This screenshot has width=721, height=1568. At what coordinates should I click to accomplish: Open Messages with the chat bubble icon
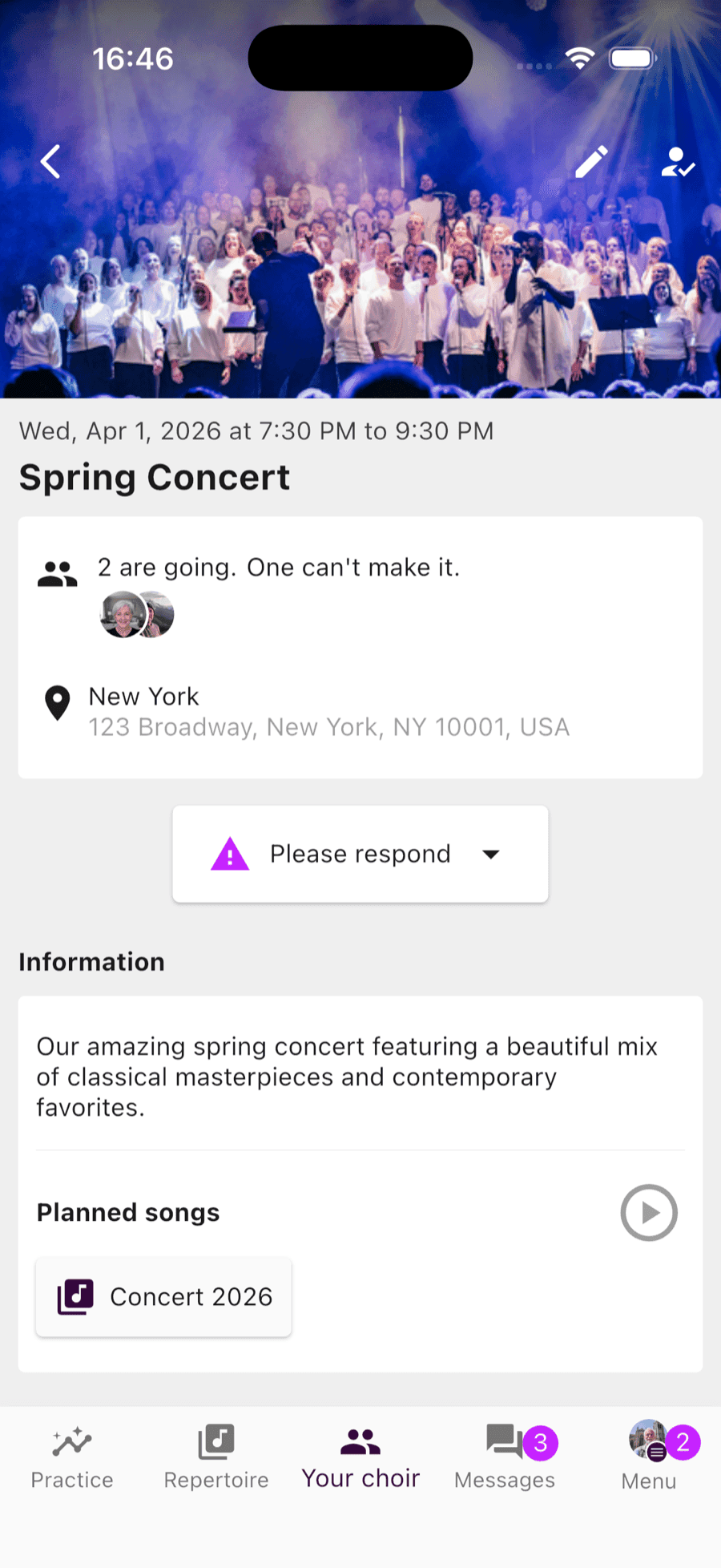pos(504,1441)
